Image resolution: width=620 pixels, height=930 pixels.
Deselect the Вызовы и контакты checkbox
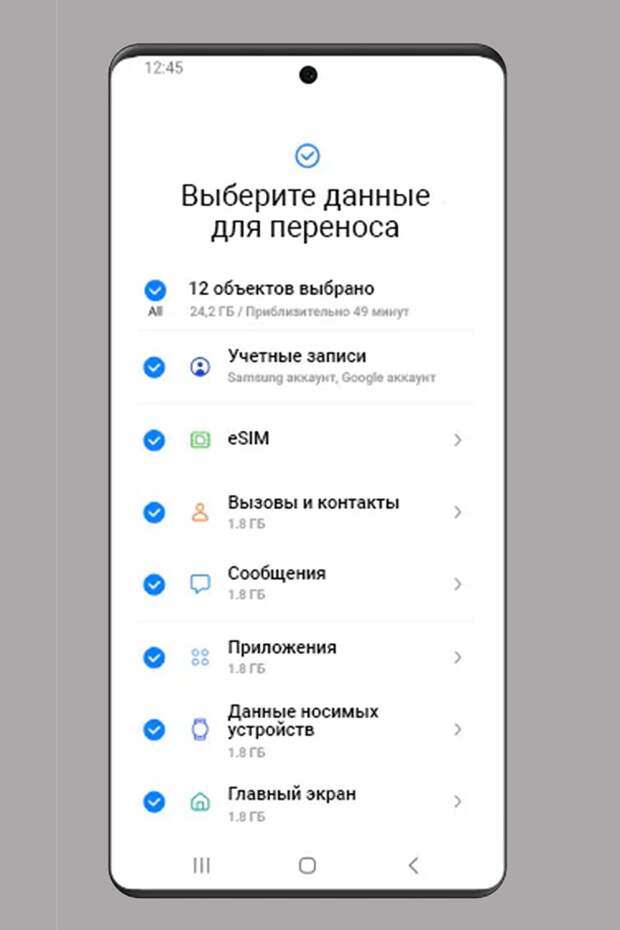(154, 512)
